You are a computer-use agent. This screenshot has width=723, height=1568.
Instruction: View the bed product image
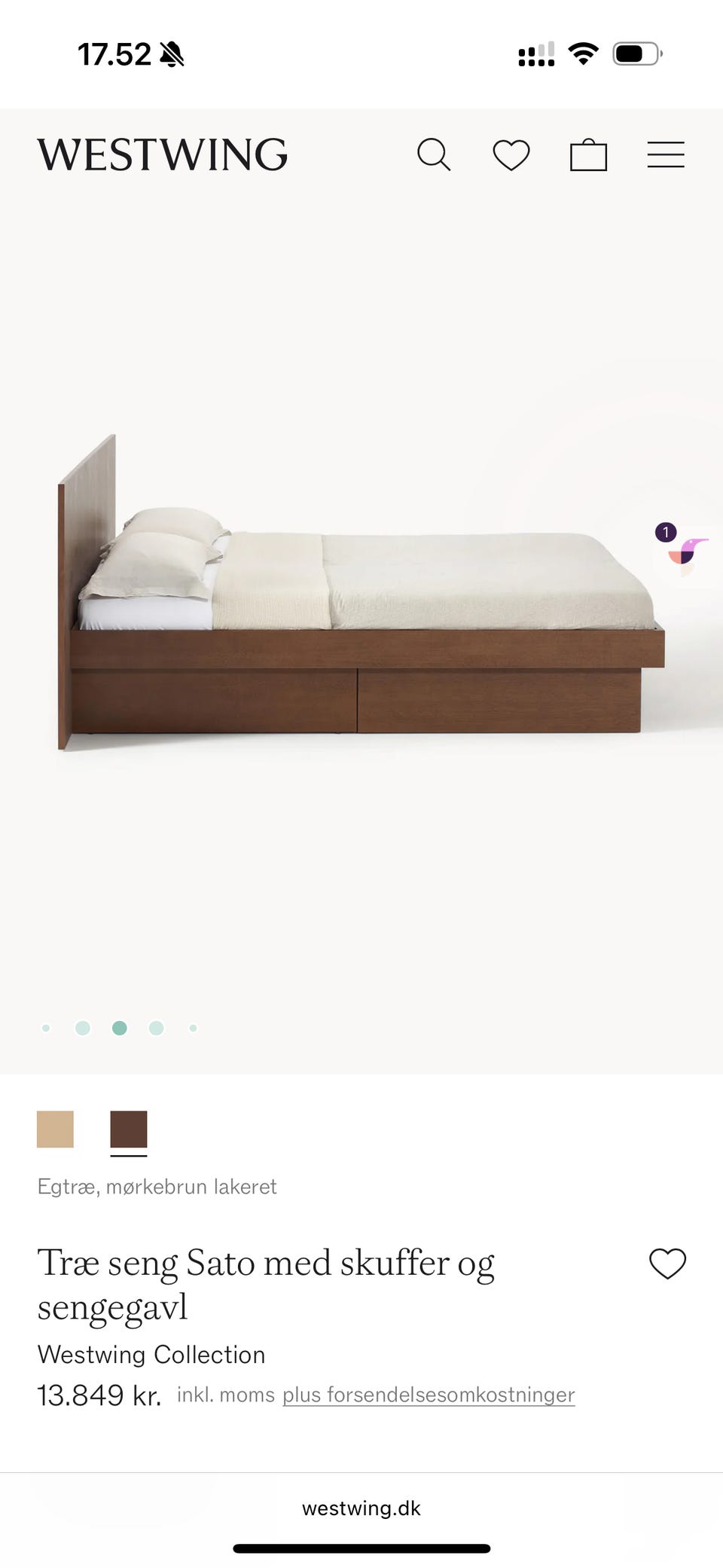[x=361, y=591]
